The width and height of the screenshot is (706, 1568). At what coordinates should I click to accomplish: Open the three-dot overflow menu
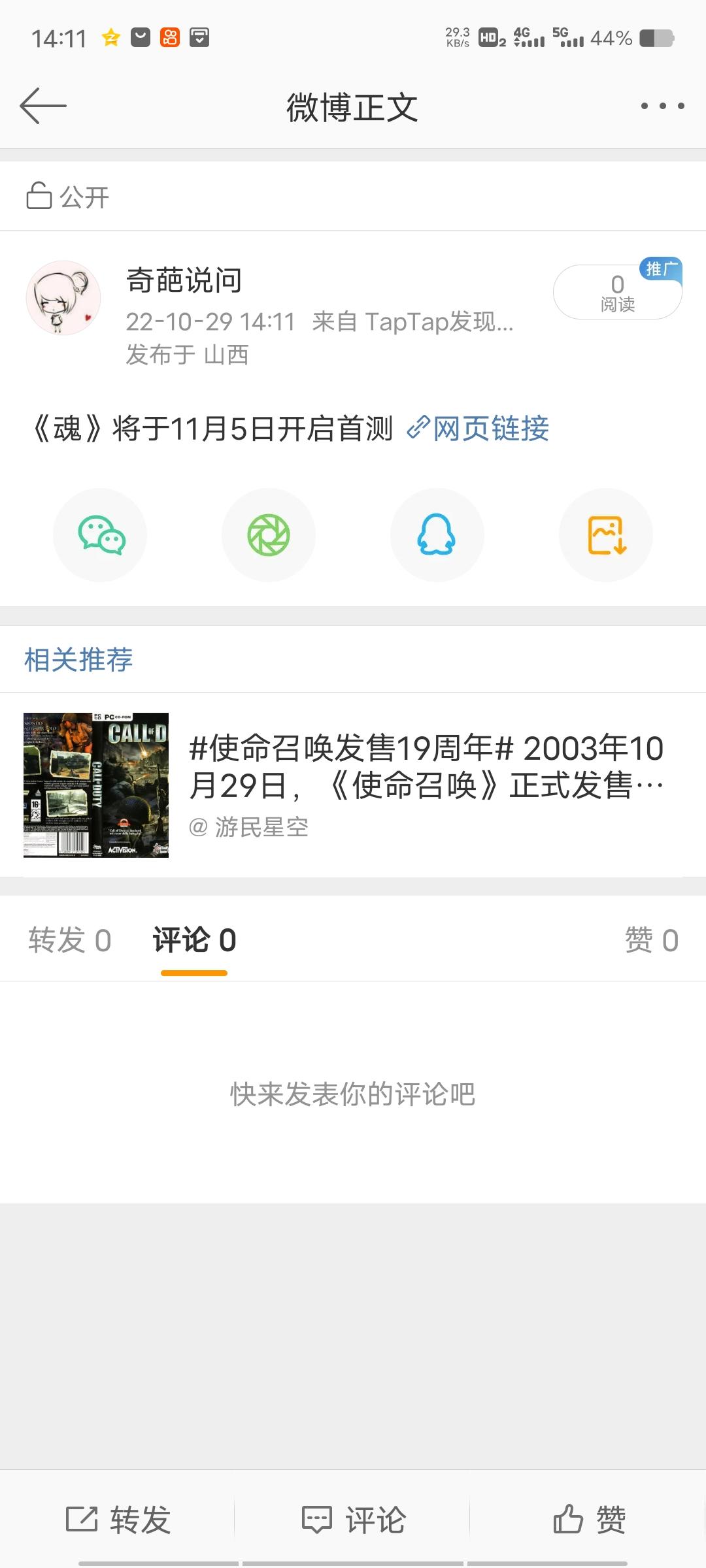click(662, 106)
